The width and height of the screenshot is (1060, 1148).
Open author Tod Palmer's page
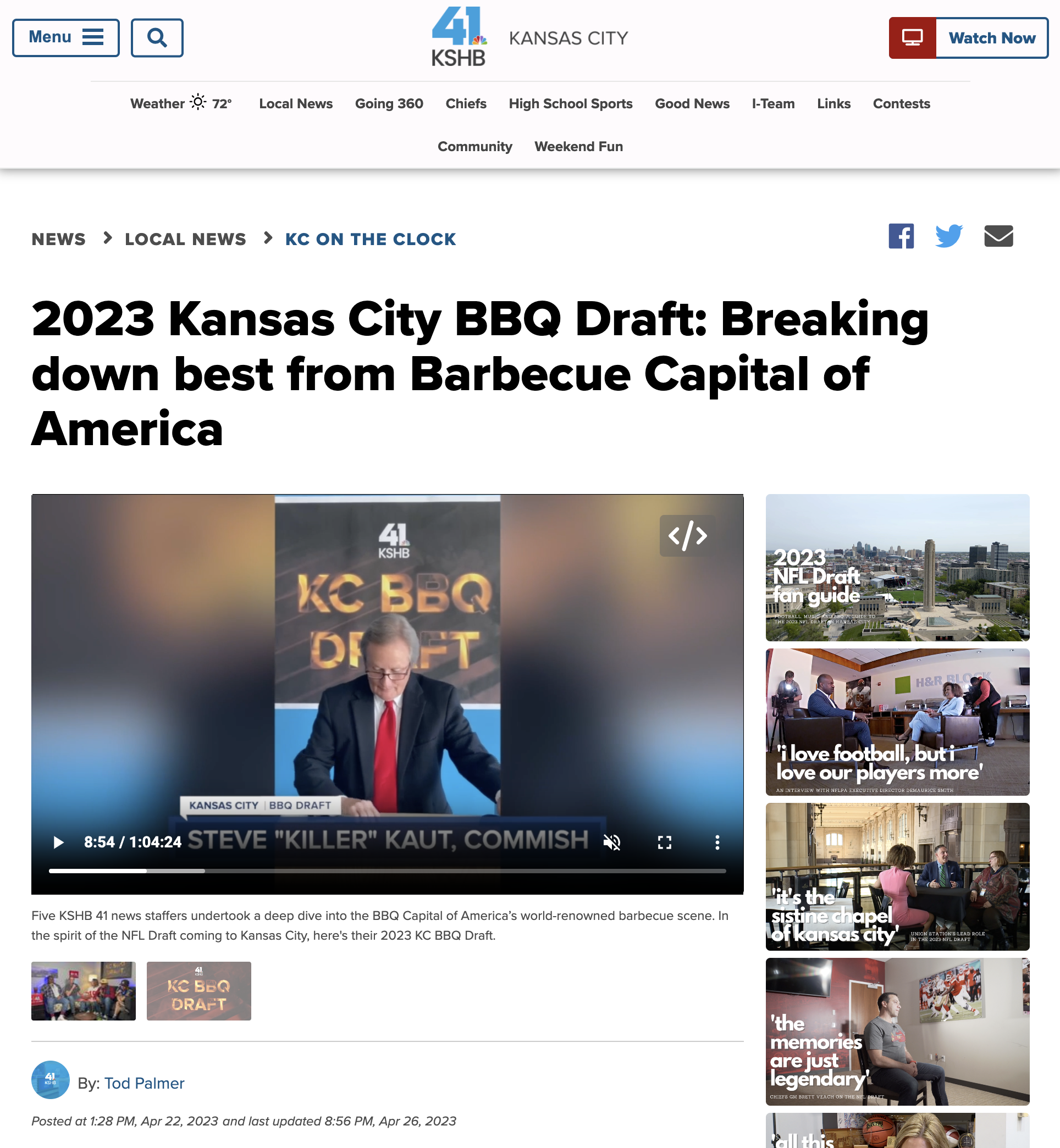click(144, 1083)
